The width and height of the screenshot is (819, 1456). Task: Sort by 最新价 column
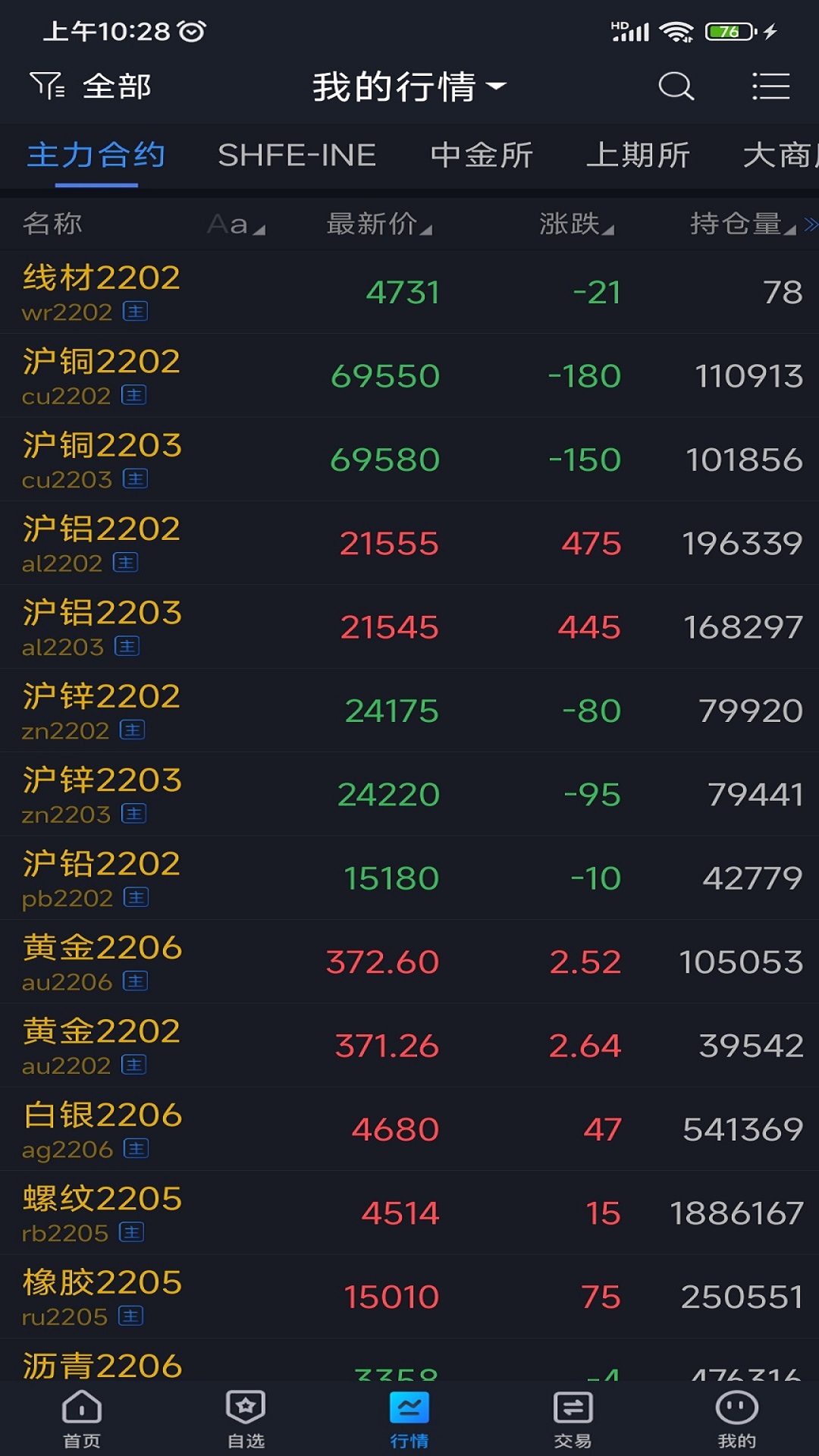(379, 224)
